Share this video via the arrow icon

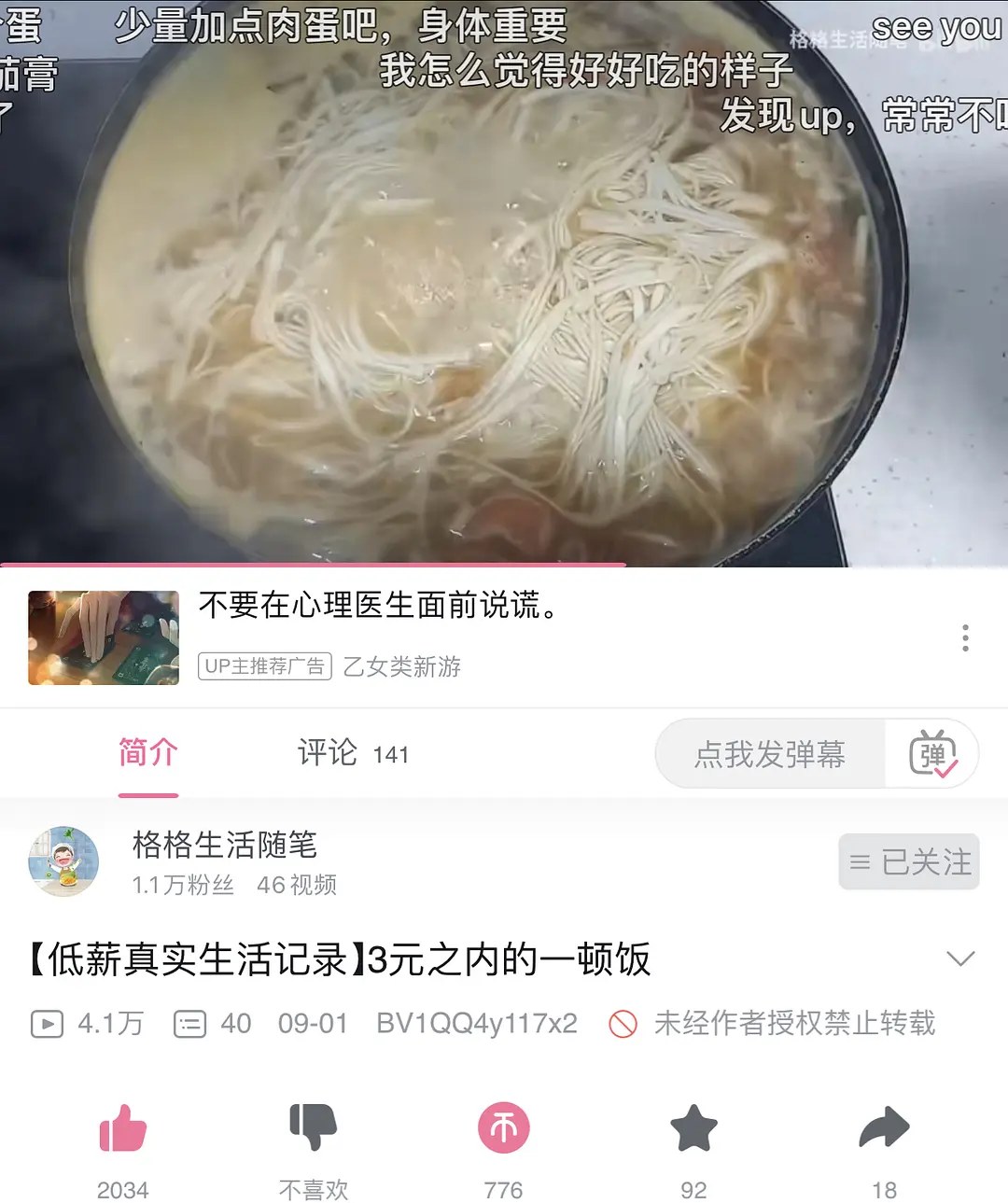point(884,1128)
